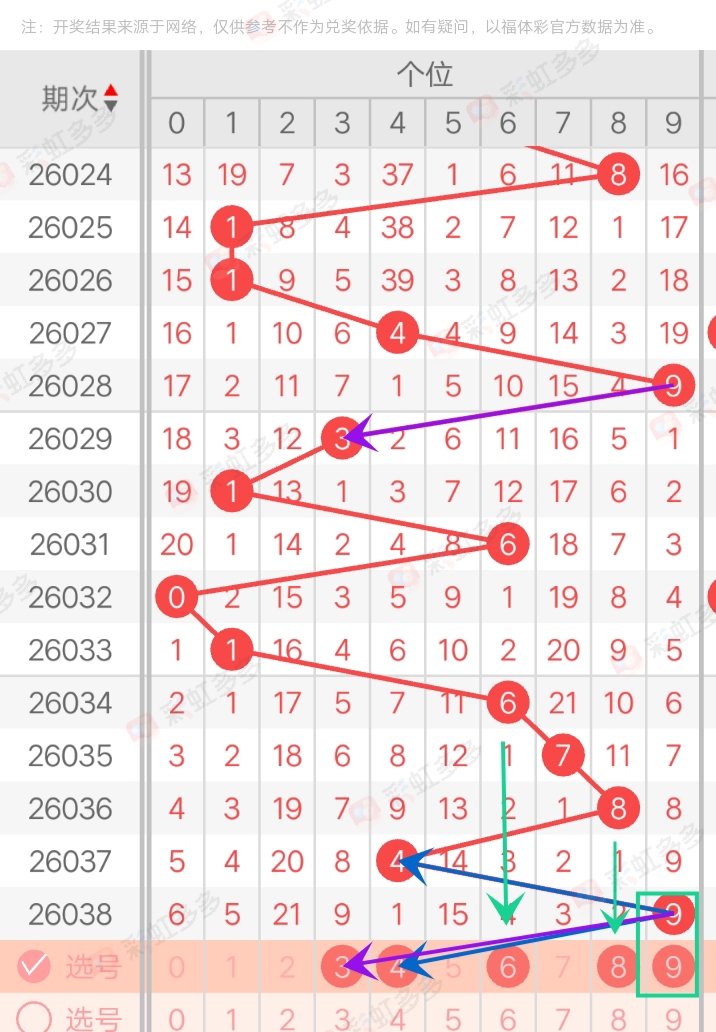The height and width of the screenshot is (1032, 716).
Task: Deselect number 9 in the checked 选号 row
Action: tap(673, 967)
